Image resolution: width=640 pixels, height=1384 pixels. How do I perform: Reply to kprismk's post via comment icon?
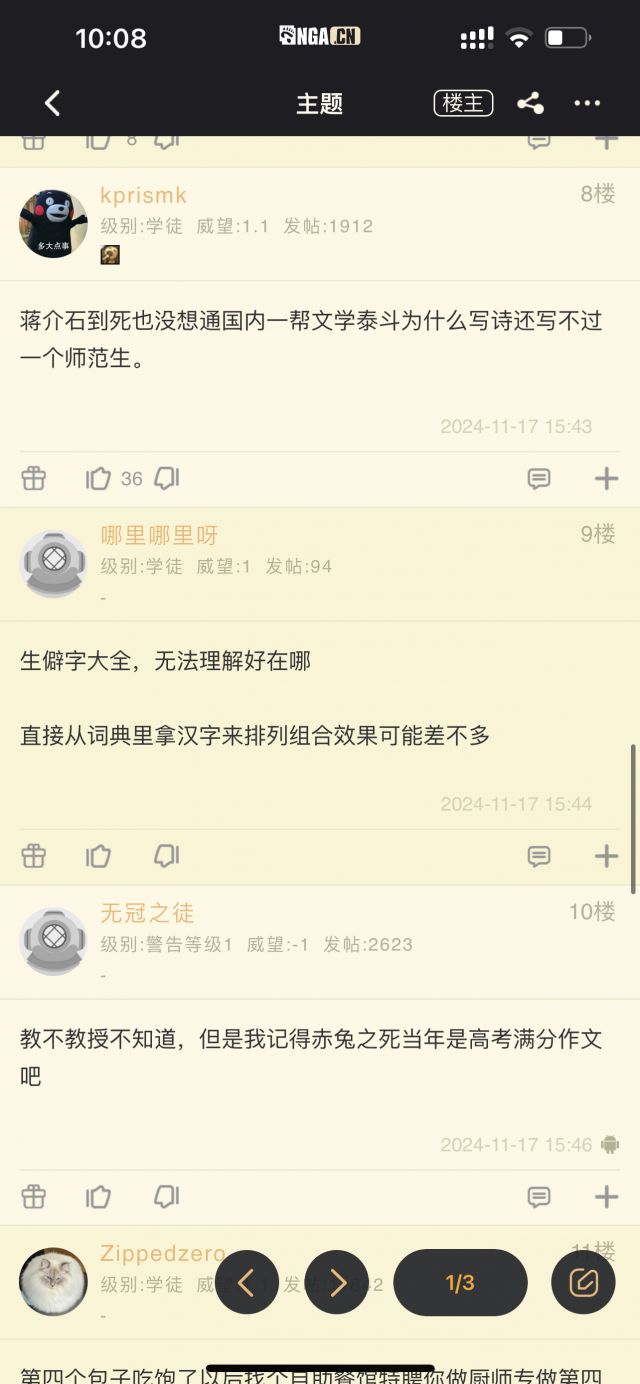pos(539,479)
